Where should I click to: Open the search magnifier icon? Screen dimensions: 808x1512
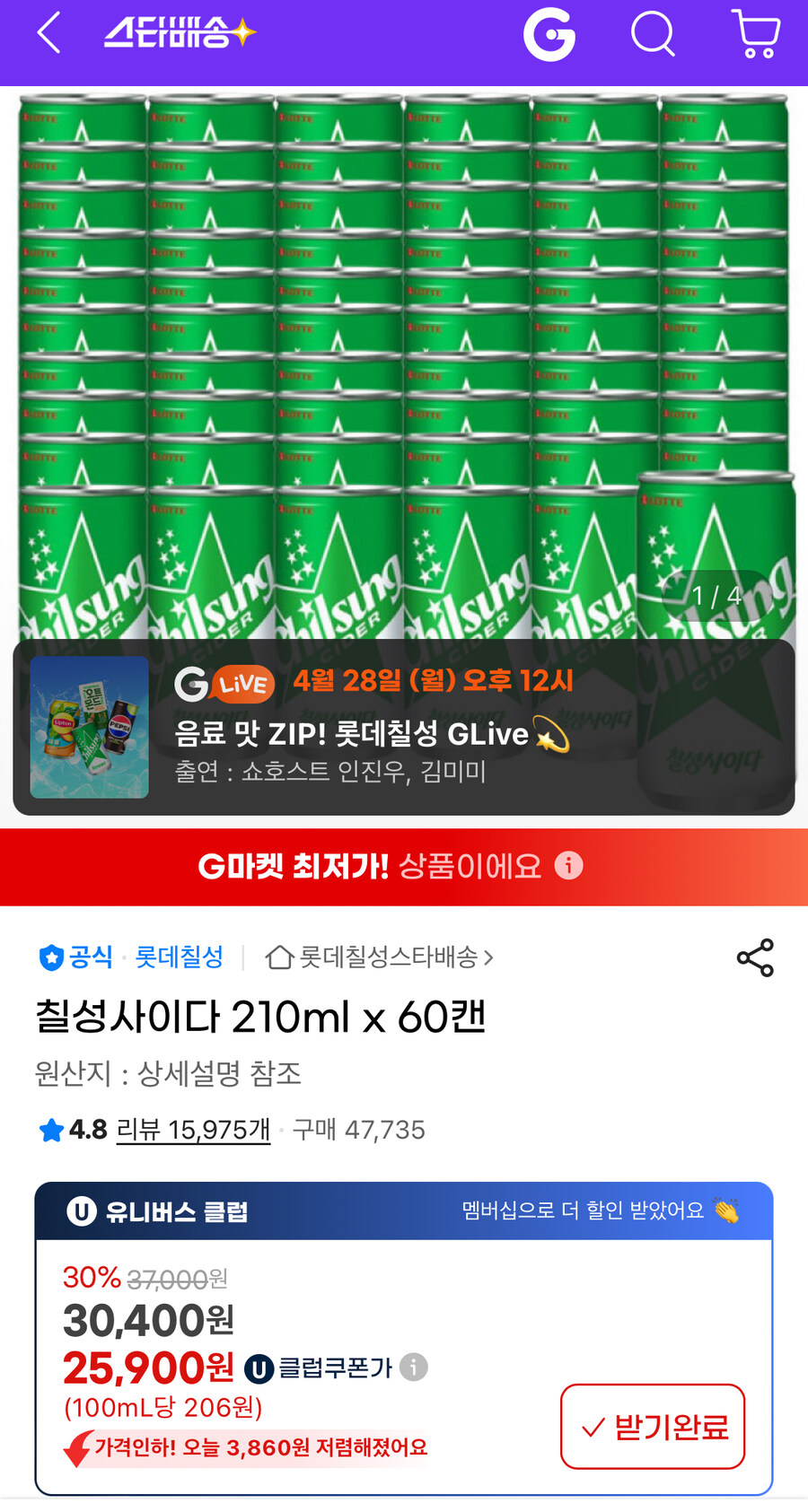tap(653, 35)
